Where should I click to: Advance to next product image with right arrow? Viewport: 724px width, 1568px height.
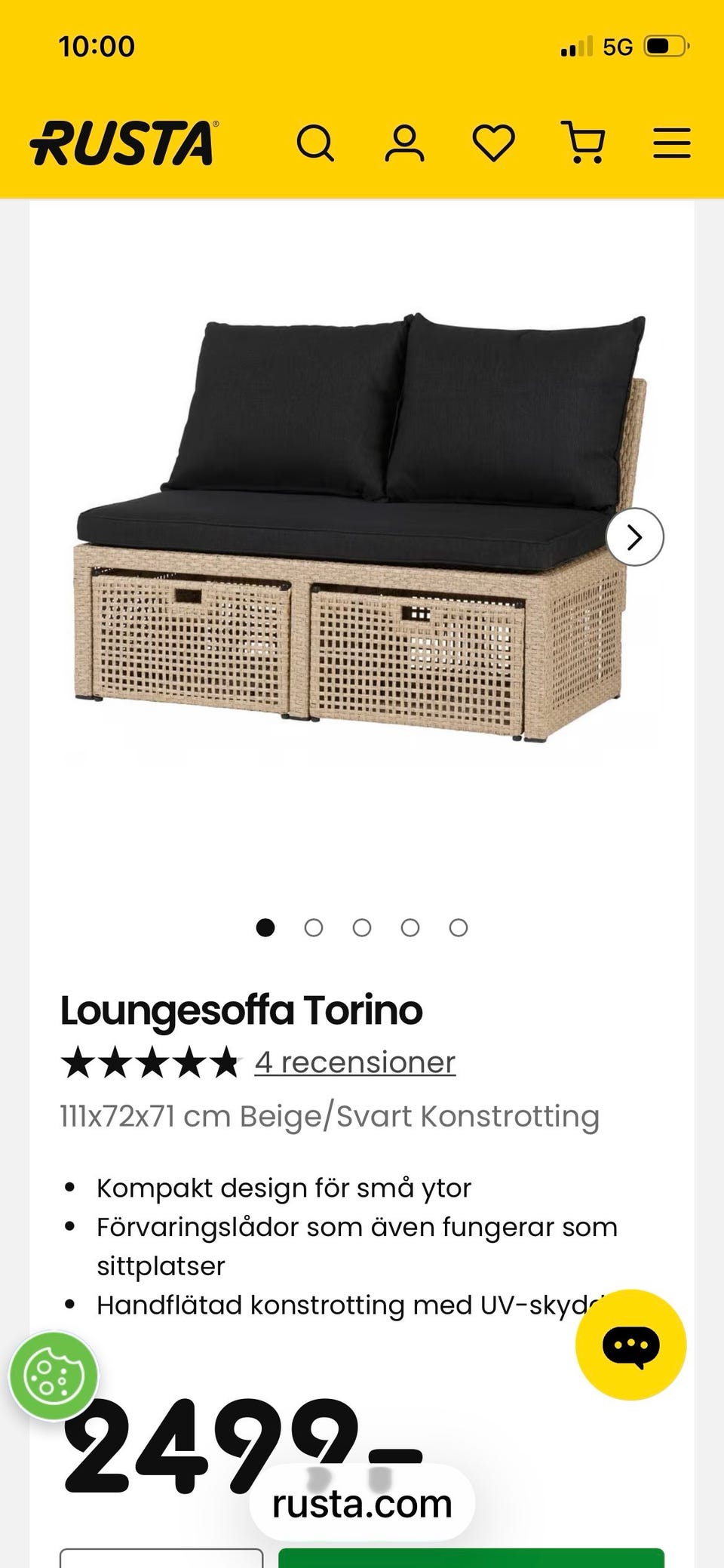(635, 537)
